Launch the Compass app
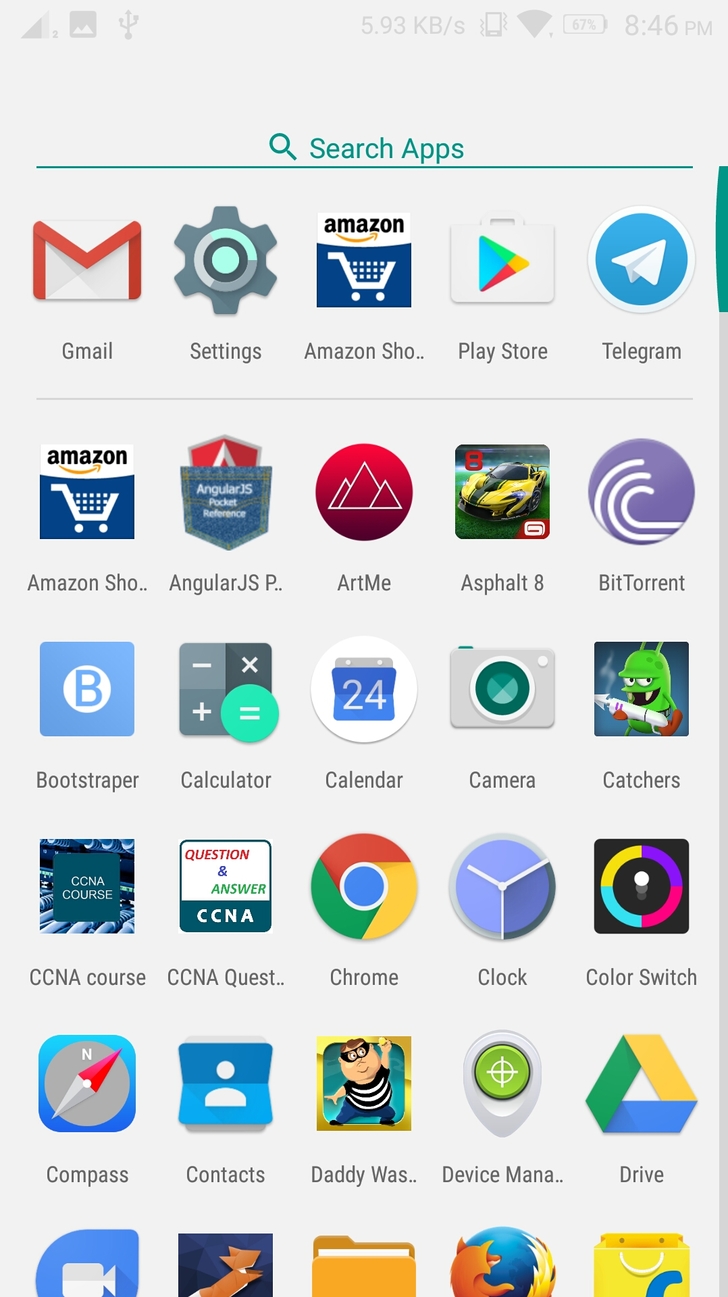 [87, 1084]
